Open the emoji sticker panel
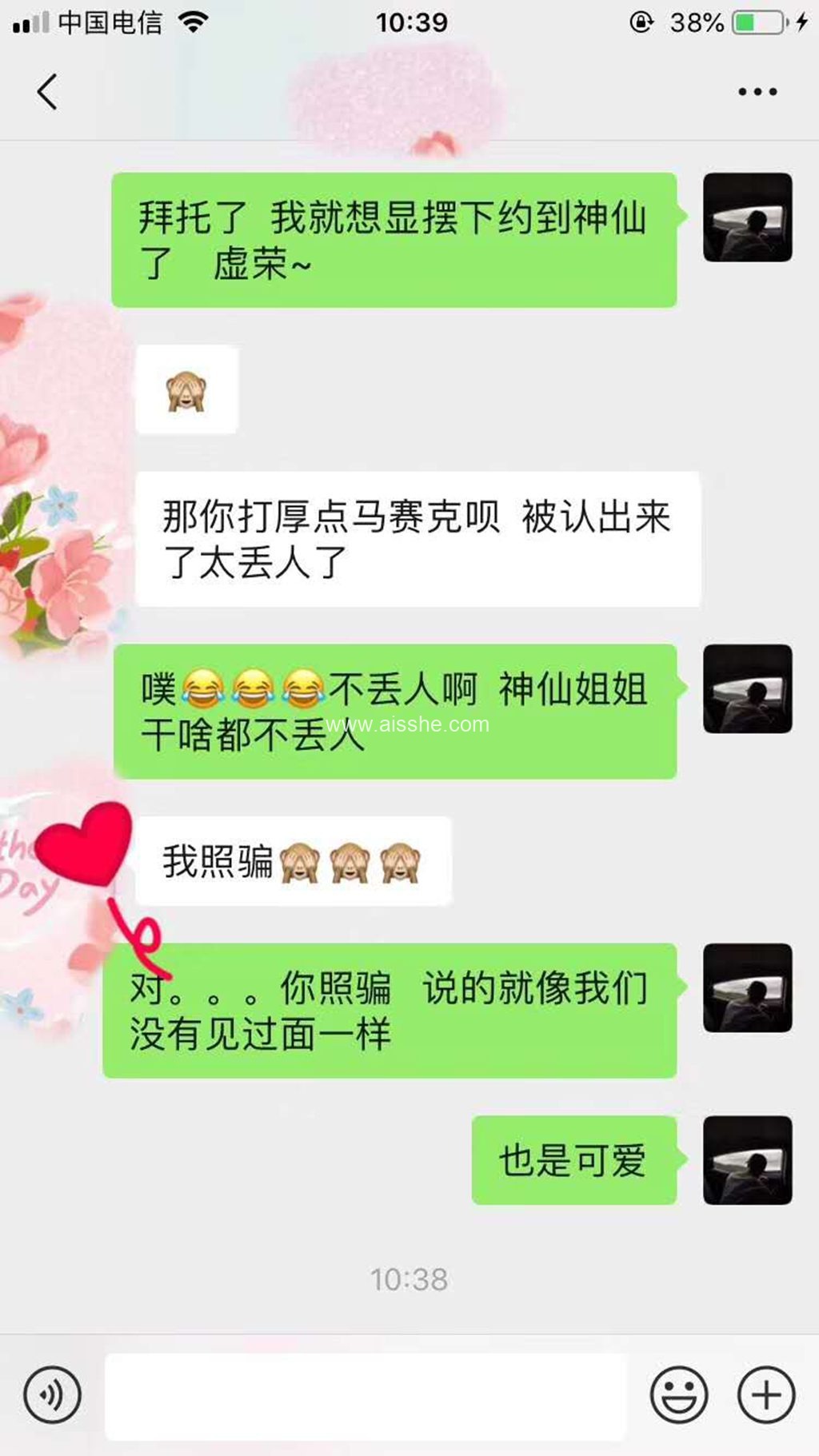Image resolution: width=819 pixels, height=1456 pixels. [x=679, y=1395]
